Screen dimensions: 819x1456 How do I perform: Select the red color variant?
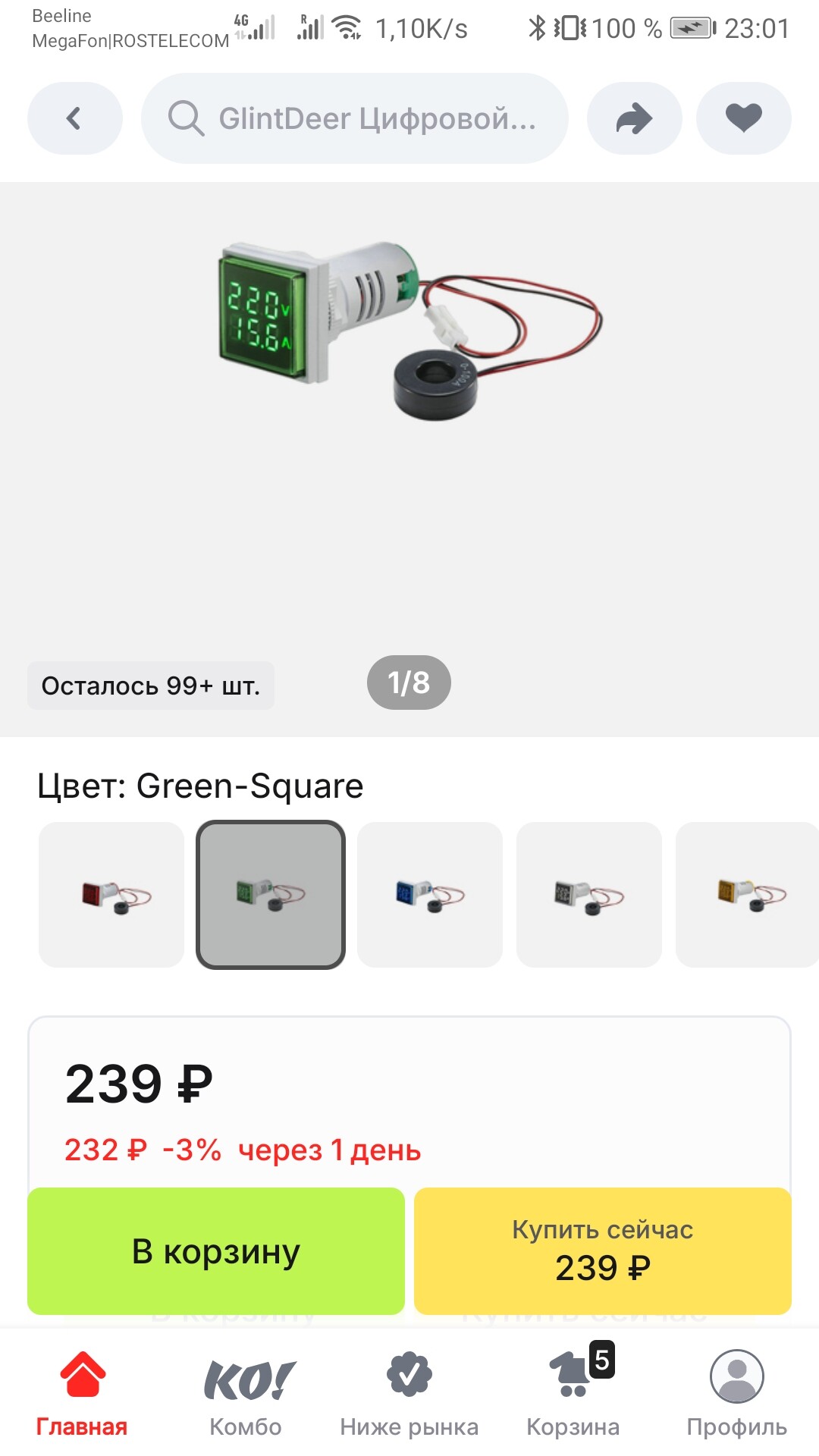point(111,895)
